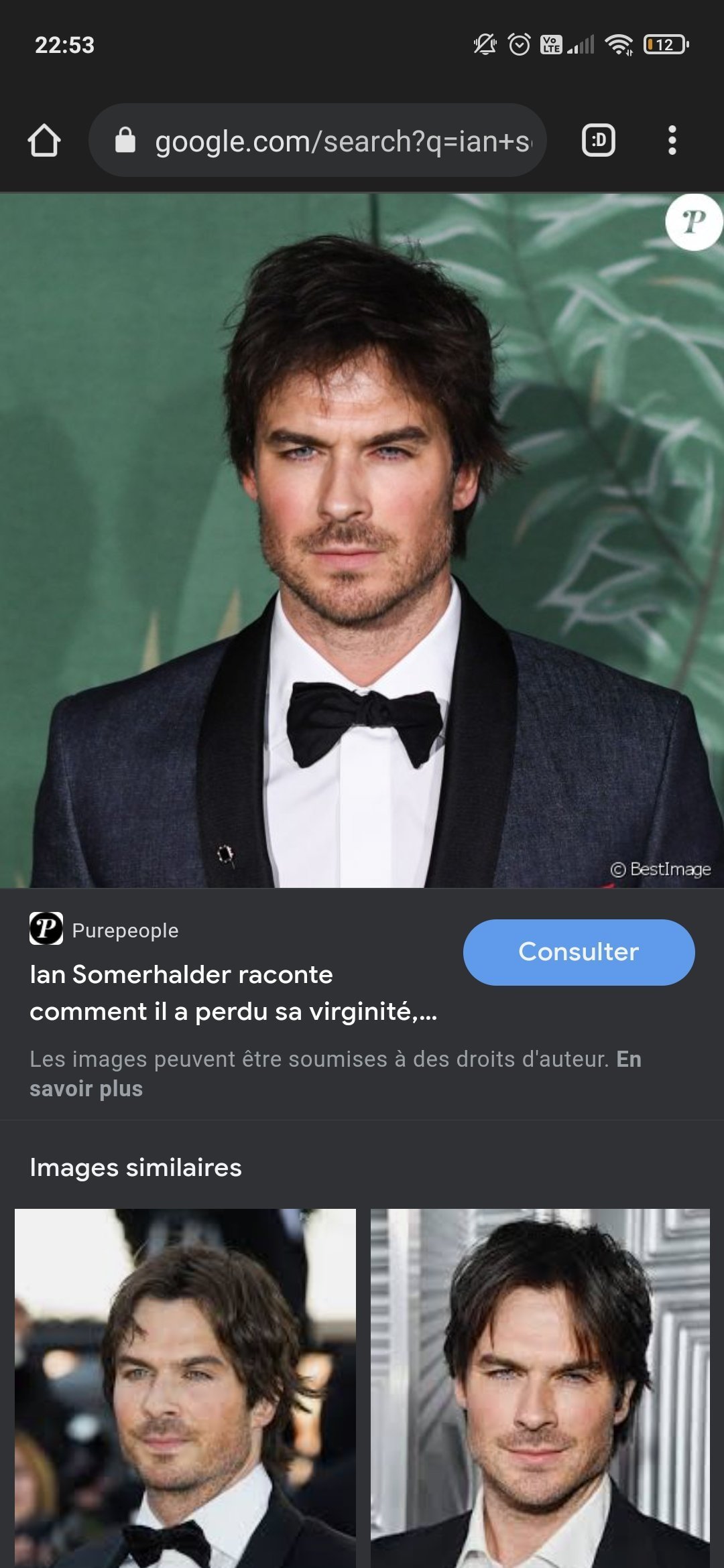
Task: Open the tab switcher
Action: tap(598, 141)
